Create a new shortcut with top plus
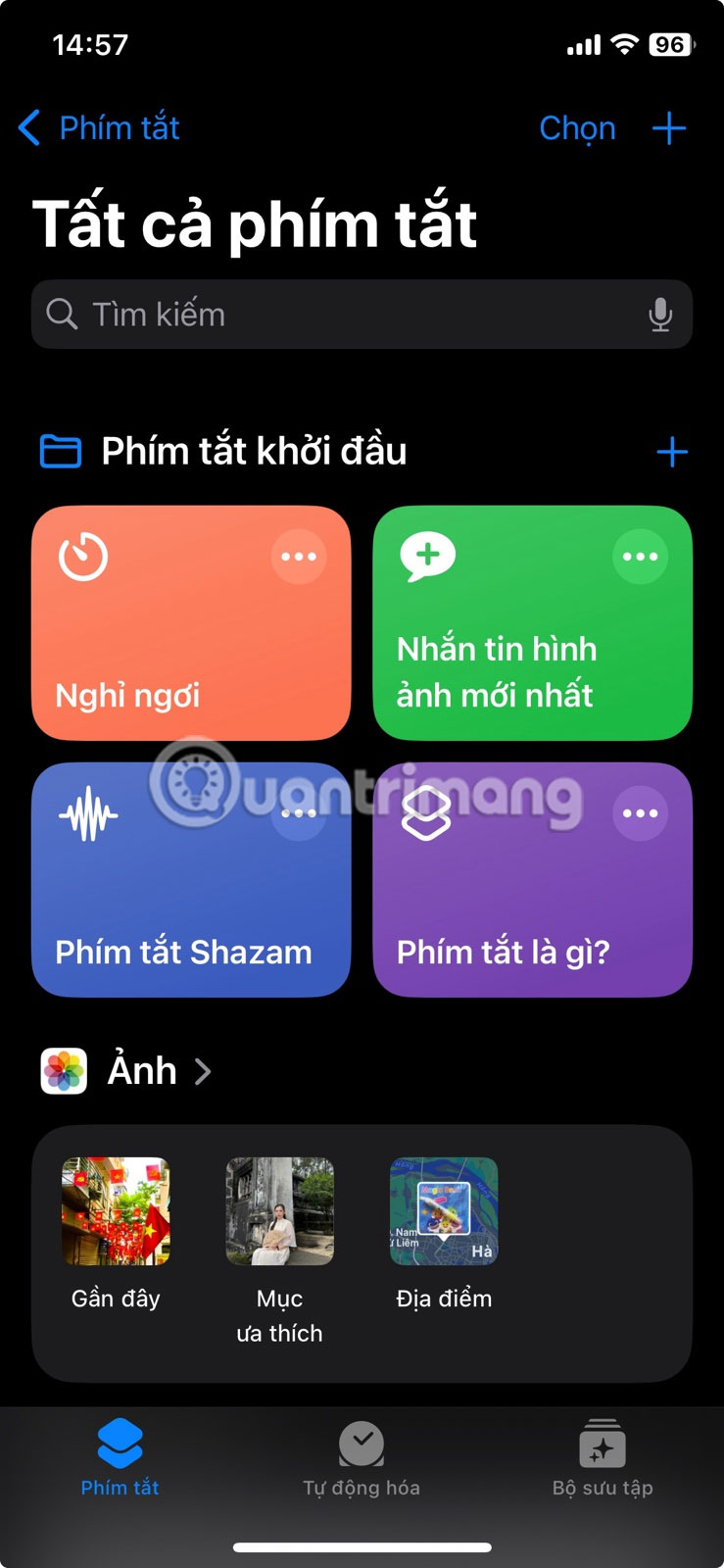The height and width of the screenshot is (1568, 724). pos(669,128)
